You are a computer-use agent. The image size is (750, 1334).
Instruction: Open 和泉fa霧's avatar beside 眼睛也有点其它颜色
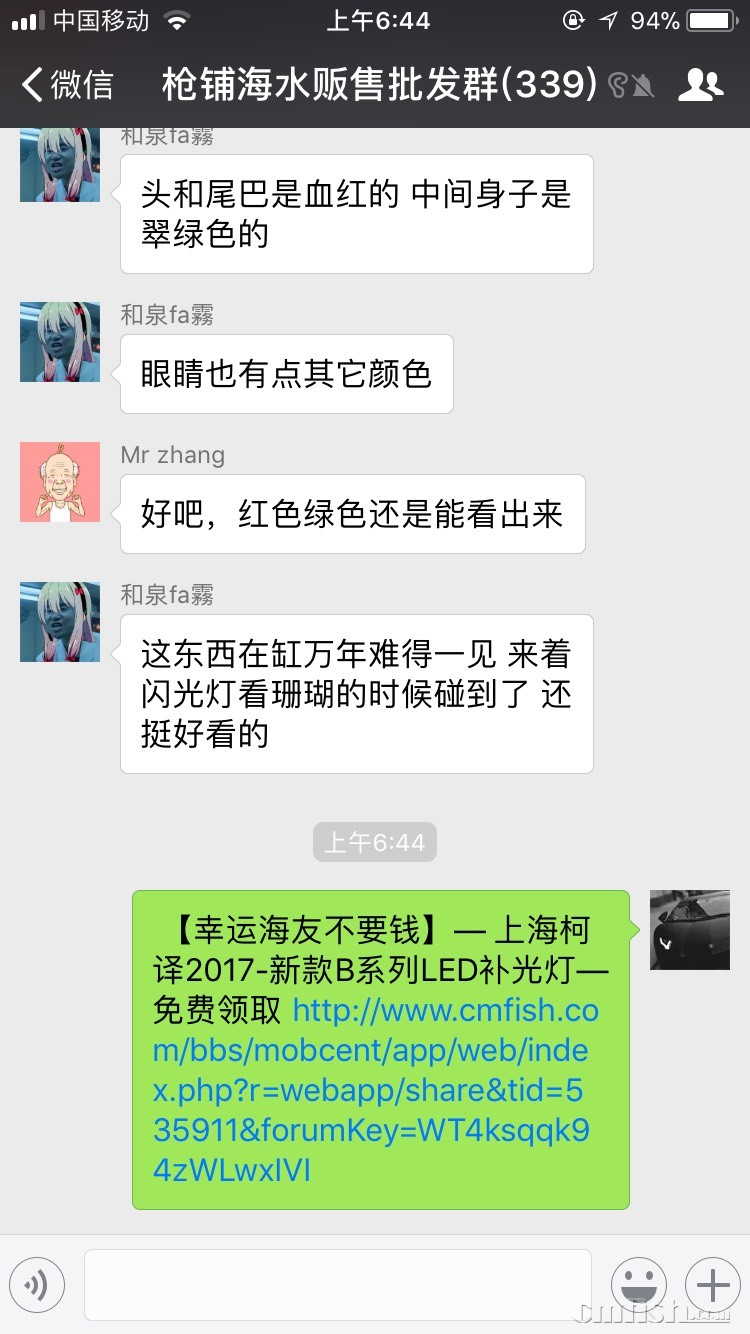tap(60, 342)
